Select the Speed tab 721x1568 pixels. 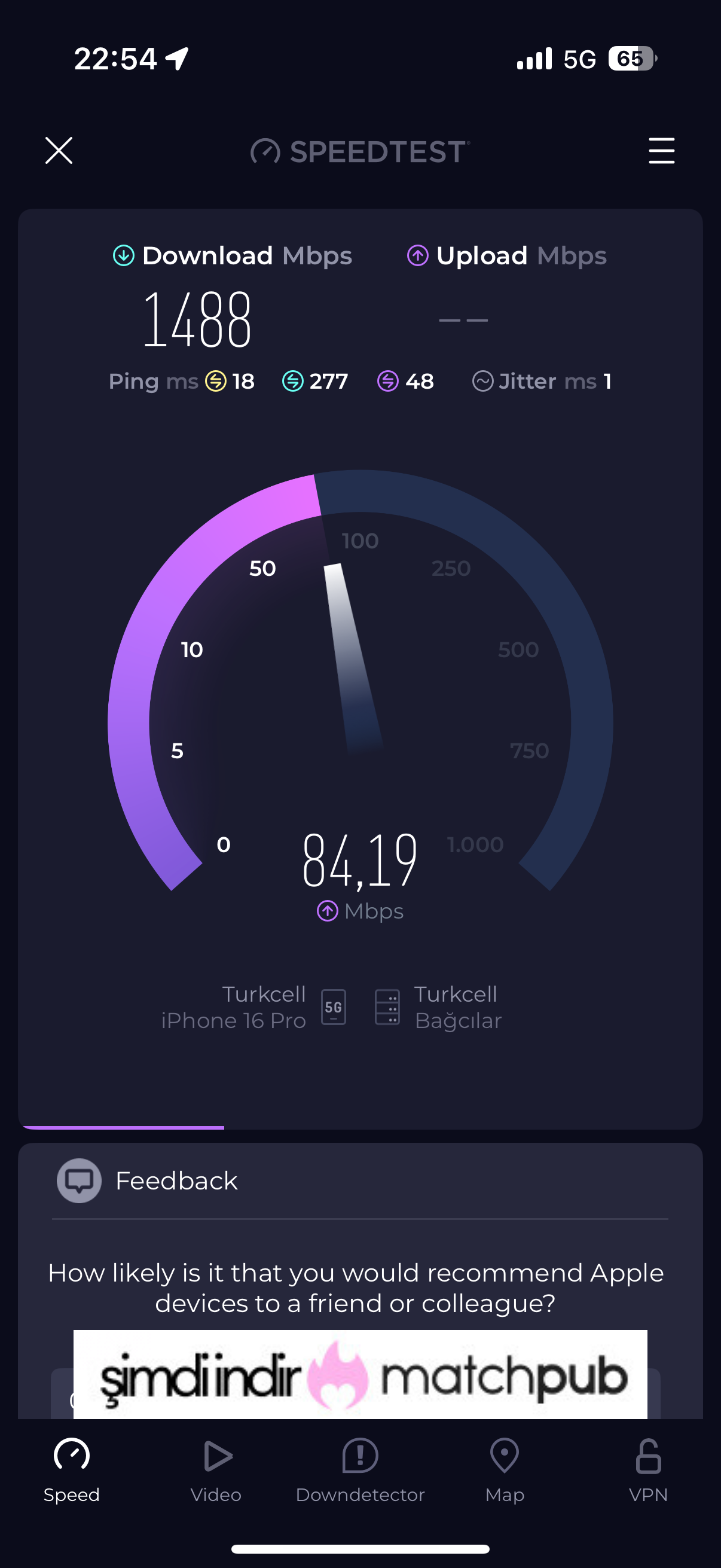click(72, 1471)
